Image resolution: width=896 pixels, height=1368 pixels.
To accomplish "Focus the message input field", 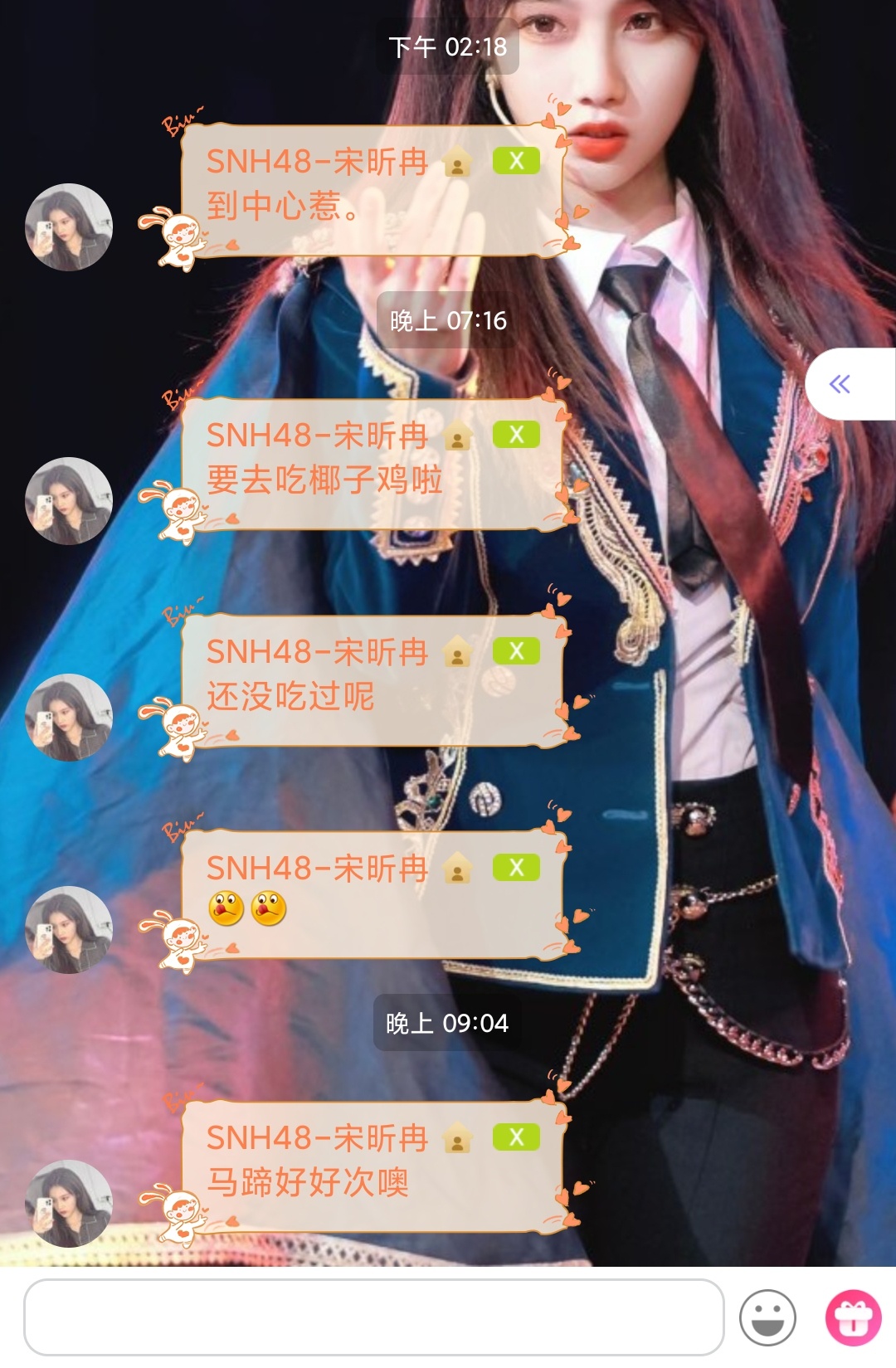I will click(x=373, y=1317).
